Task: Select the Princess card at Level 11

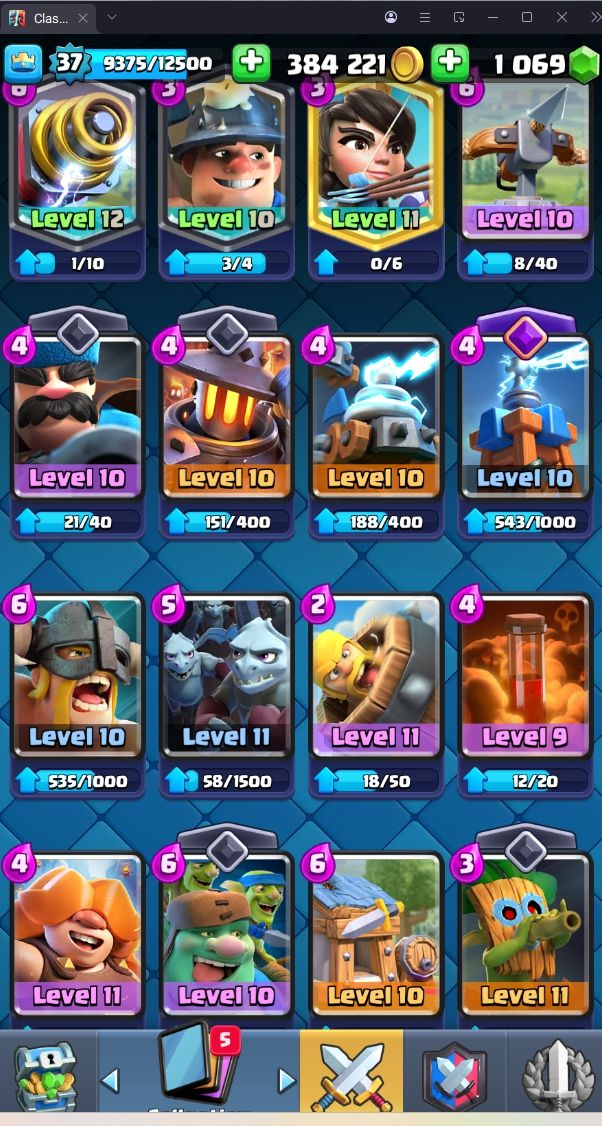Action: click(376, 180)
